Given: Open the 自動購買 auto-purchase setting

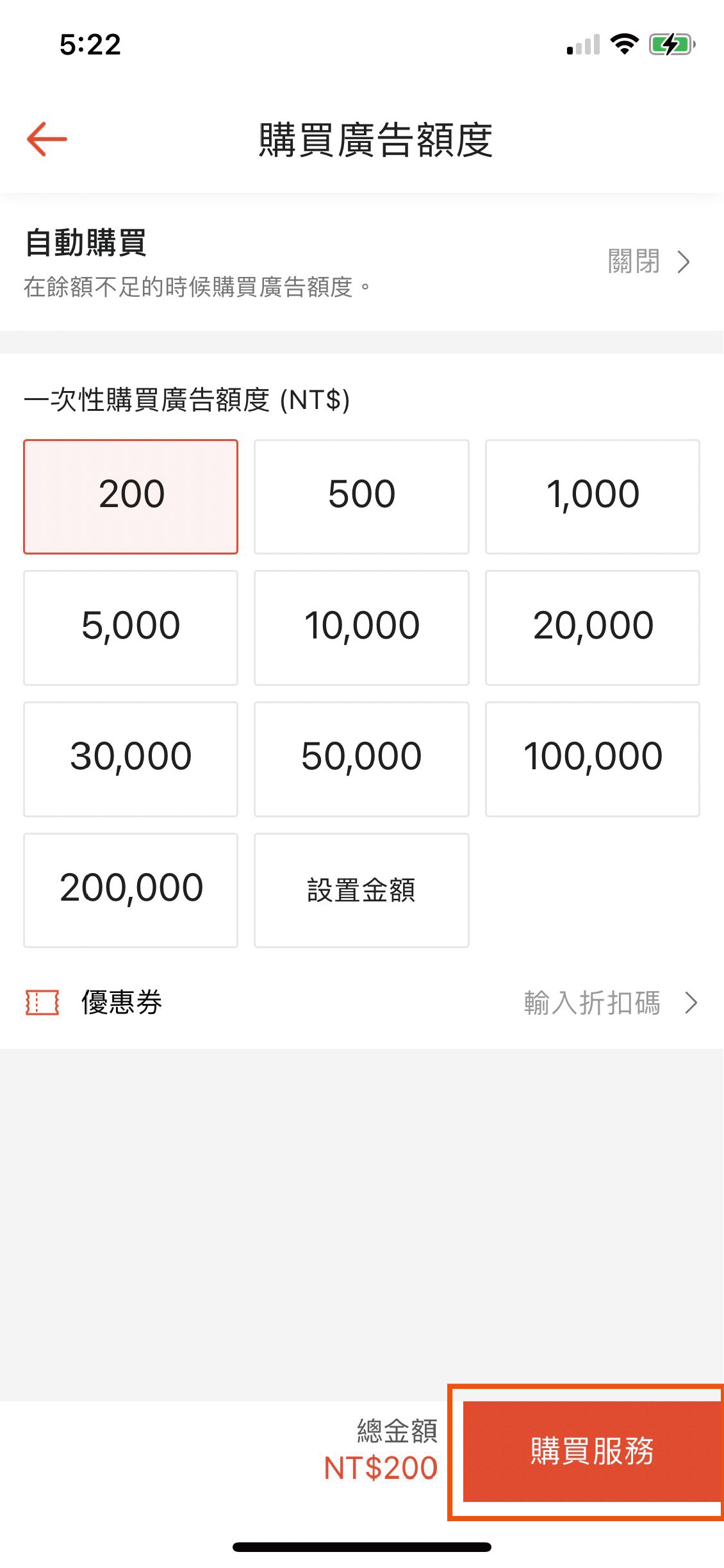Looking at the screenshot, I should pyautogui.click(x=362, y=262).
